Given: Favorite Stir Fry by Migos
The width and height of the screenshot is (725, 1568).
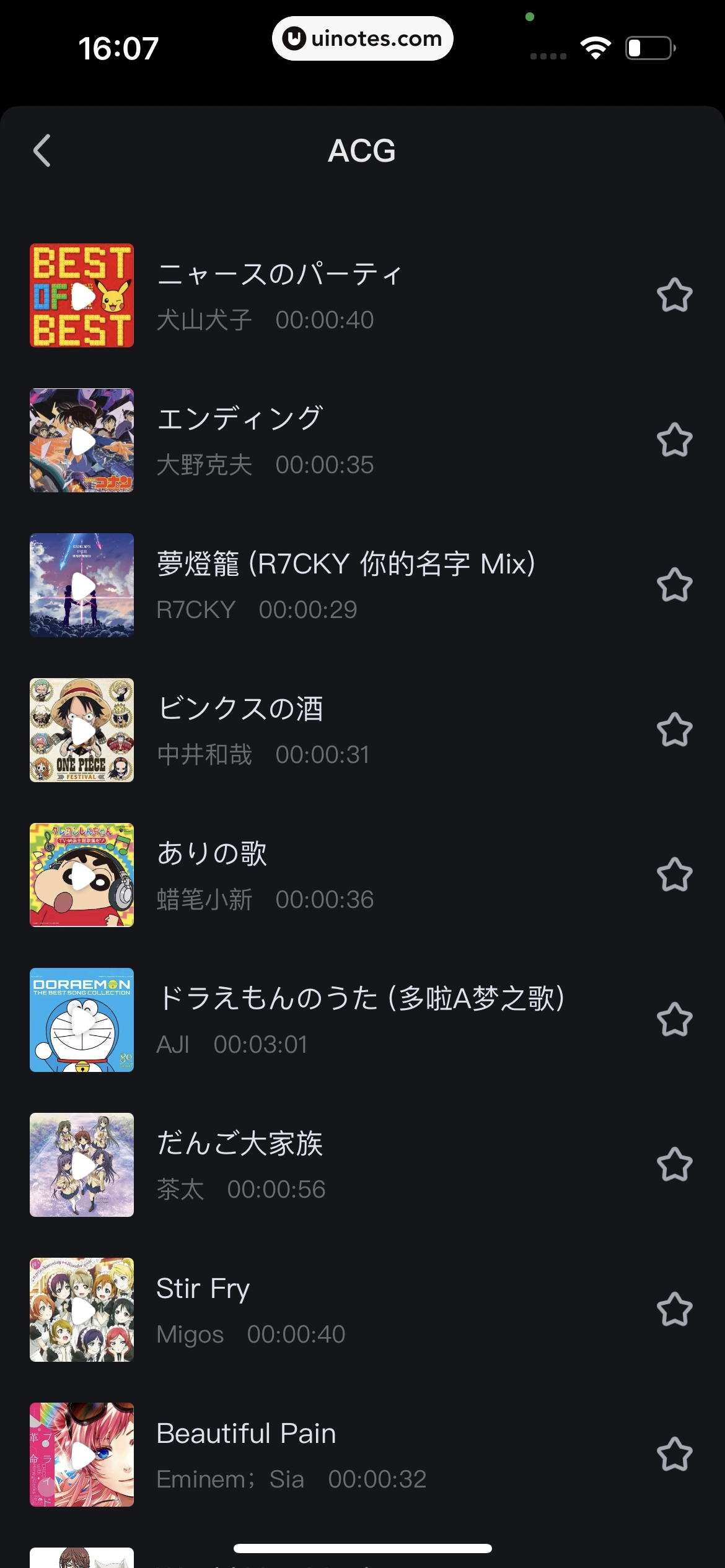Looking at the screenshot, I should point(674,1310).
